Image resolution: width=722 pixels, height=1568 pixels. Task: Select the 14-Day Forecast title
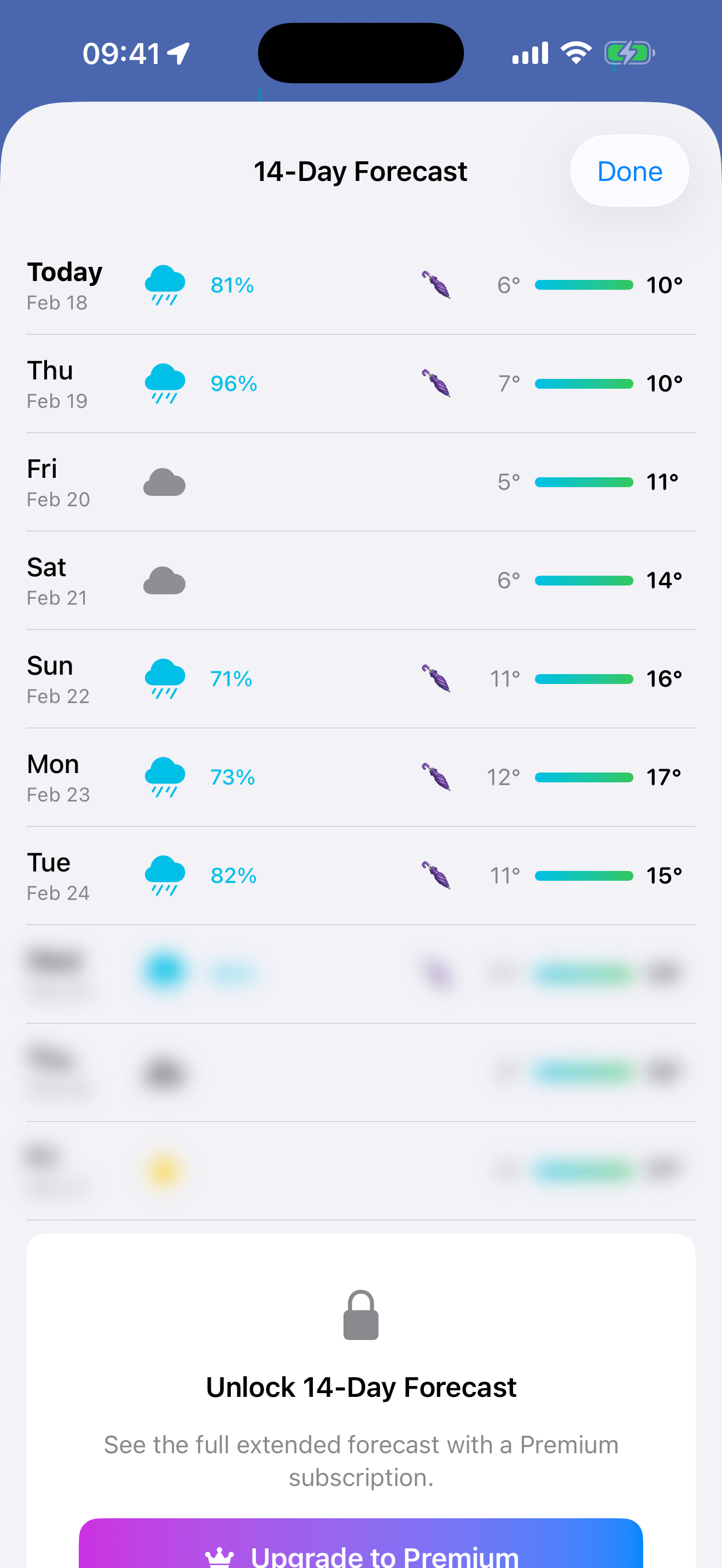(360, 171)
